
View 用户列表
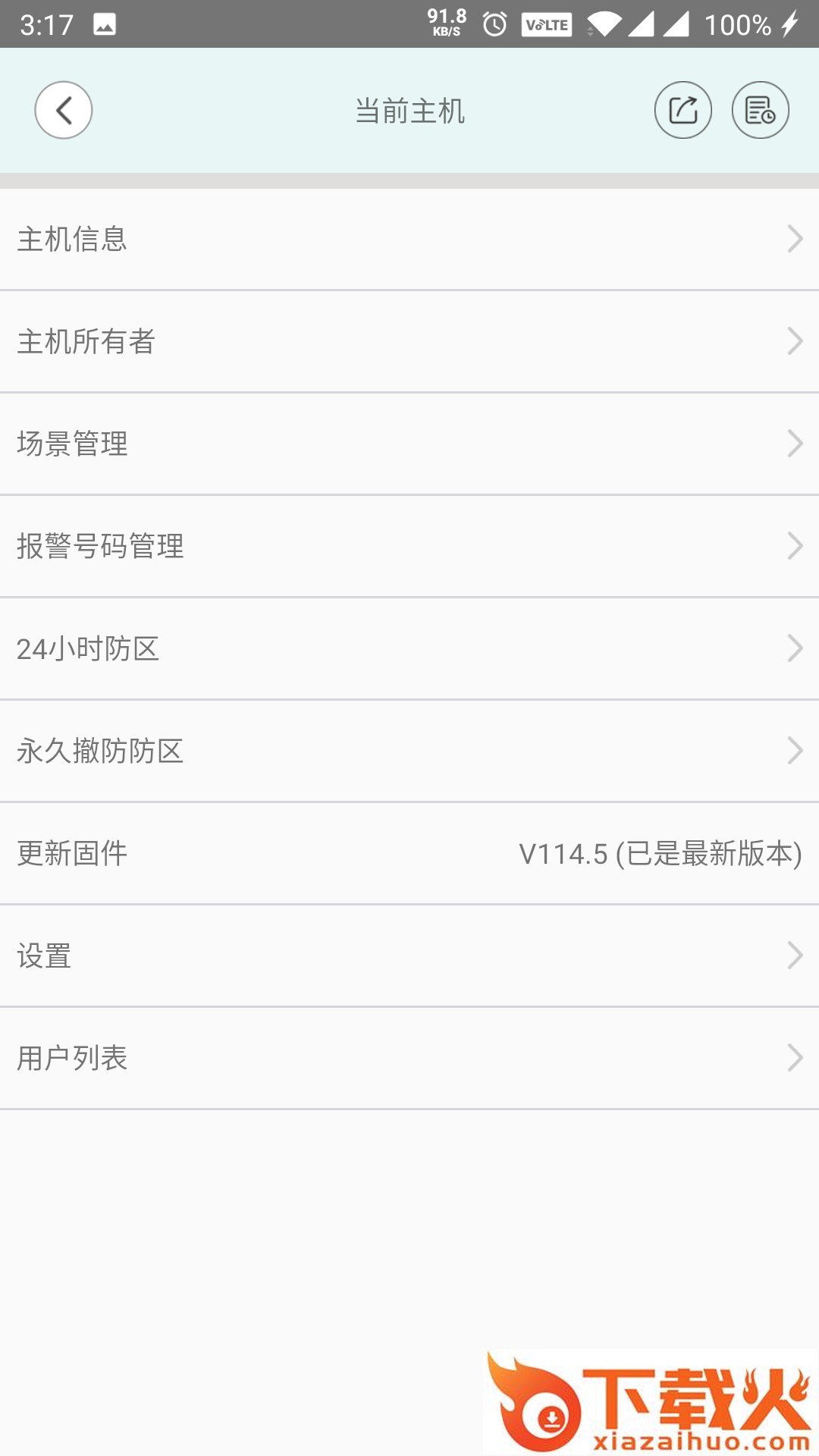(x=409, y=1058)
